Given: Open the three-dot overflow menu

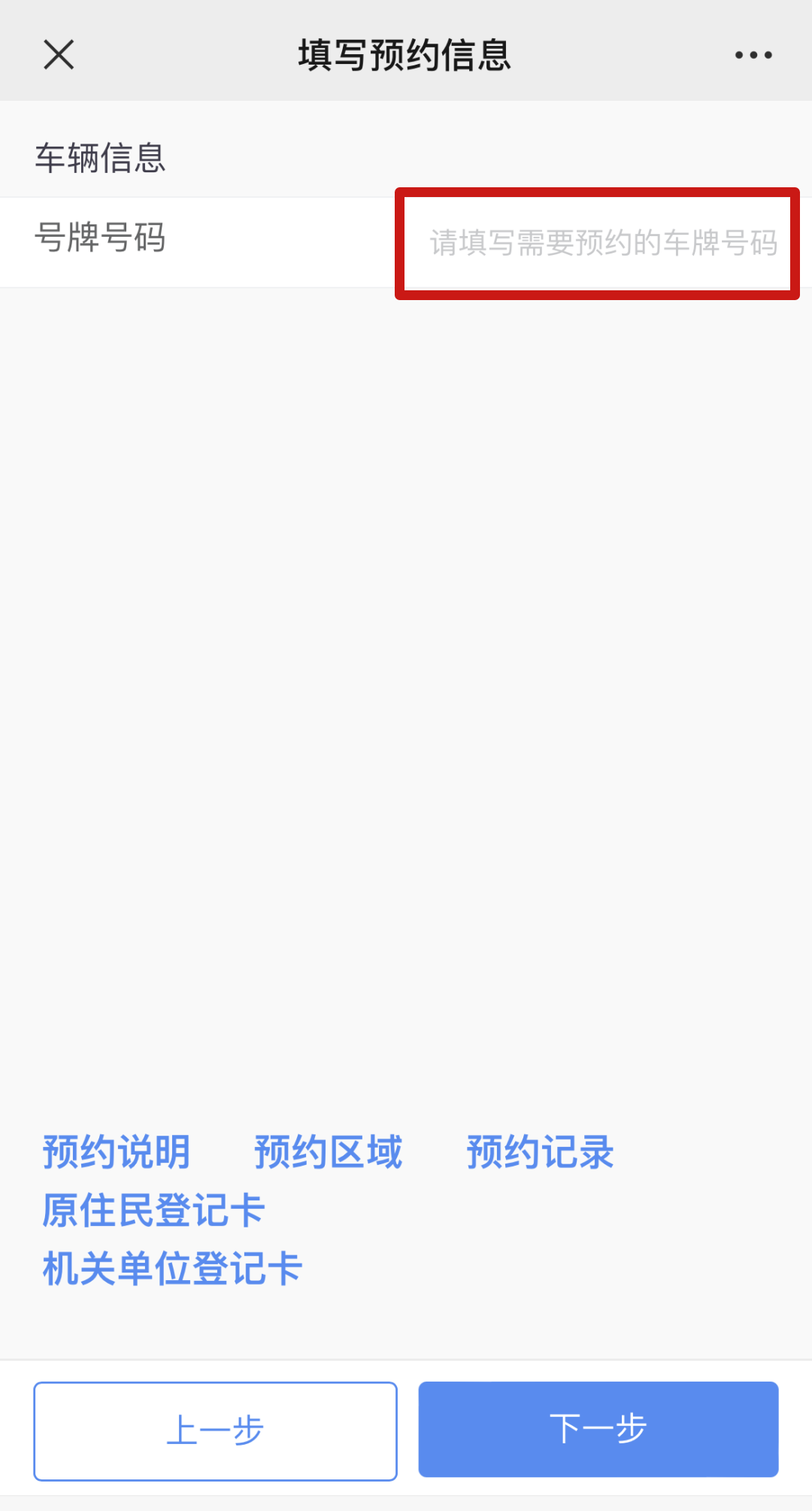Looking at the screenshot, I should [x=753, y=55].
